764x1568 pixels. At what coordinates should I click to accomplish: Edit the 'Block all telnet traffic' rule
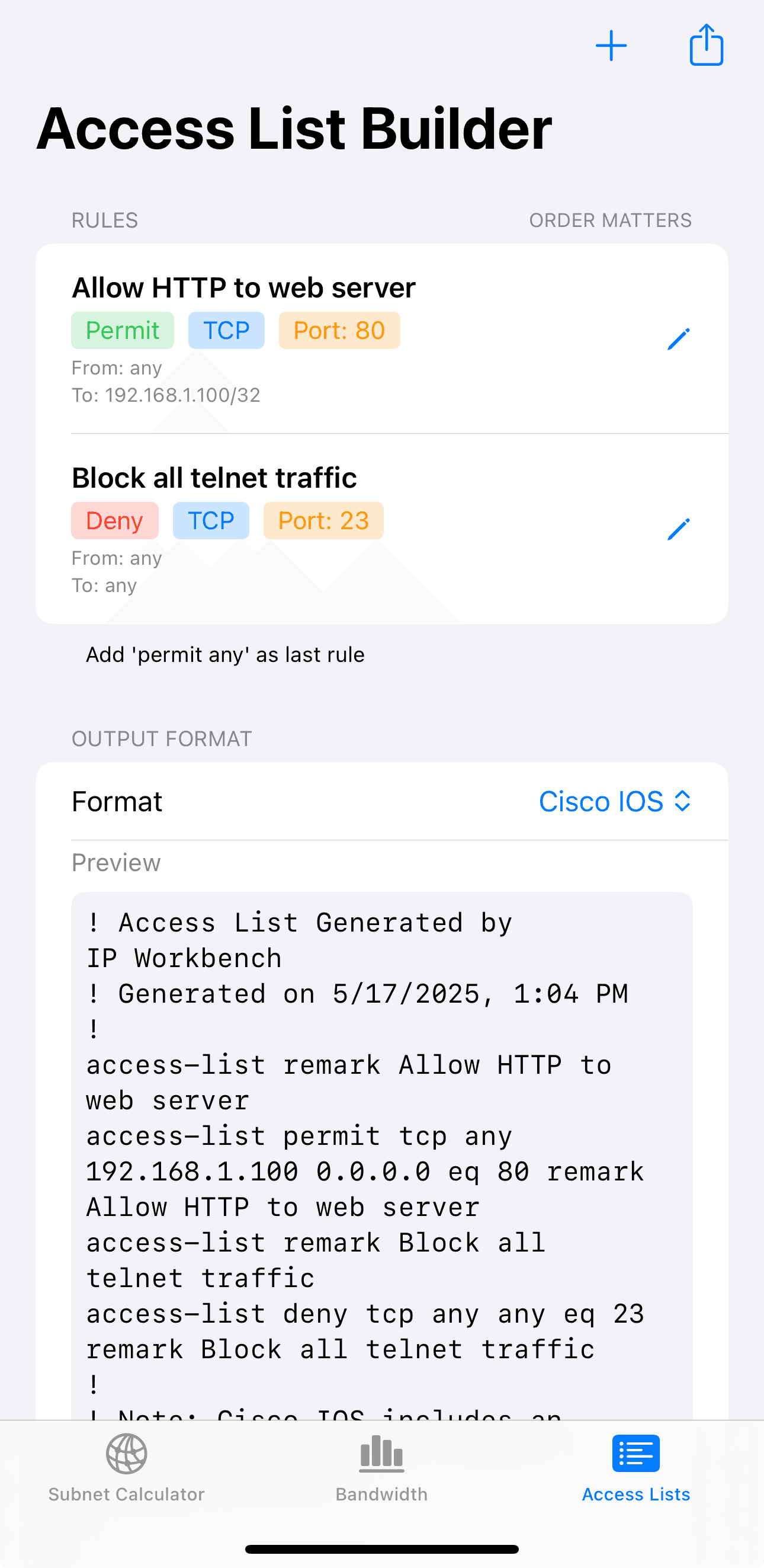pos(679,529)
